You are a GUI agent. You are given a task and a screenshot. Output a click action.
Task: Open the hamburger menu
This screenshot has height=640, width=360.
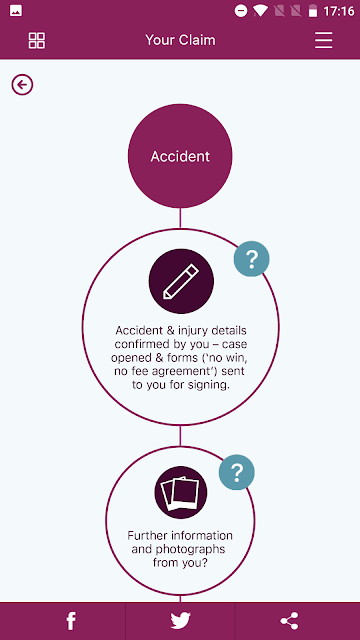324,40
